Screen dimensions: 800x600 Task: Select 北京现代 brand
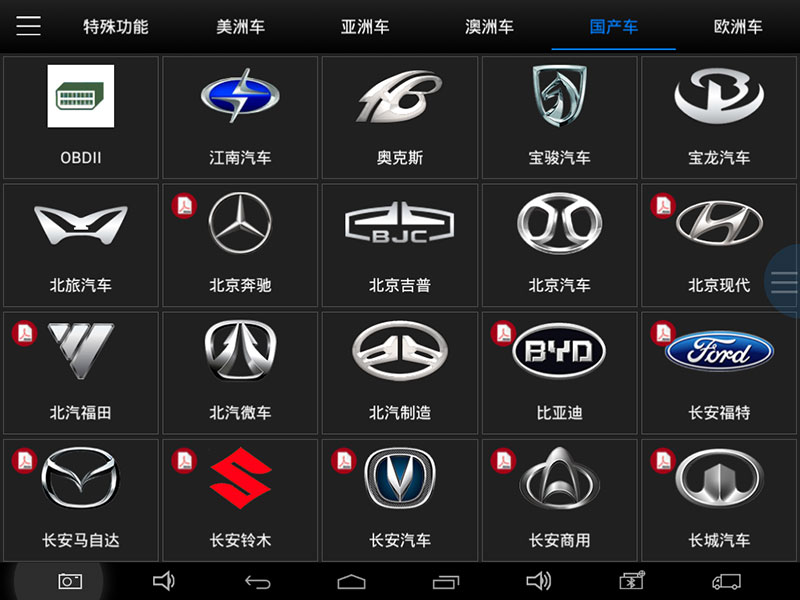pyautogui.click(x=718, y=245)
